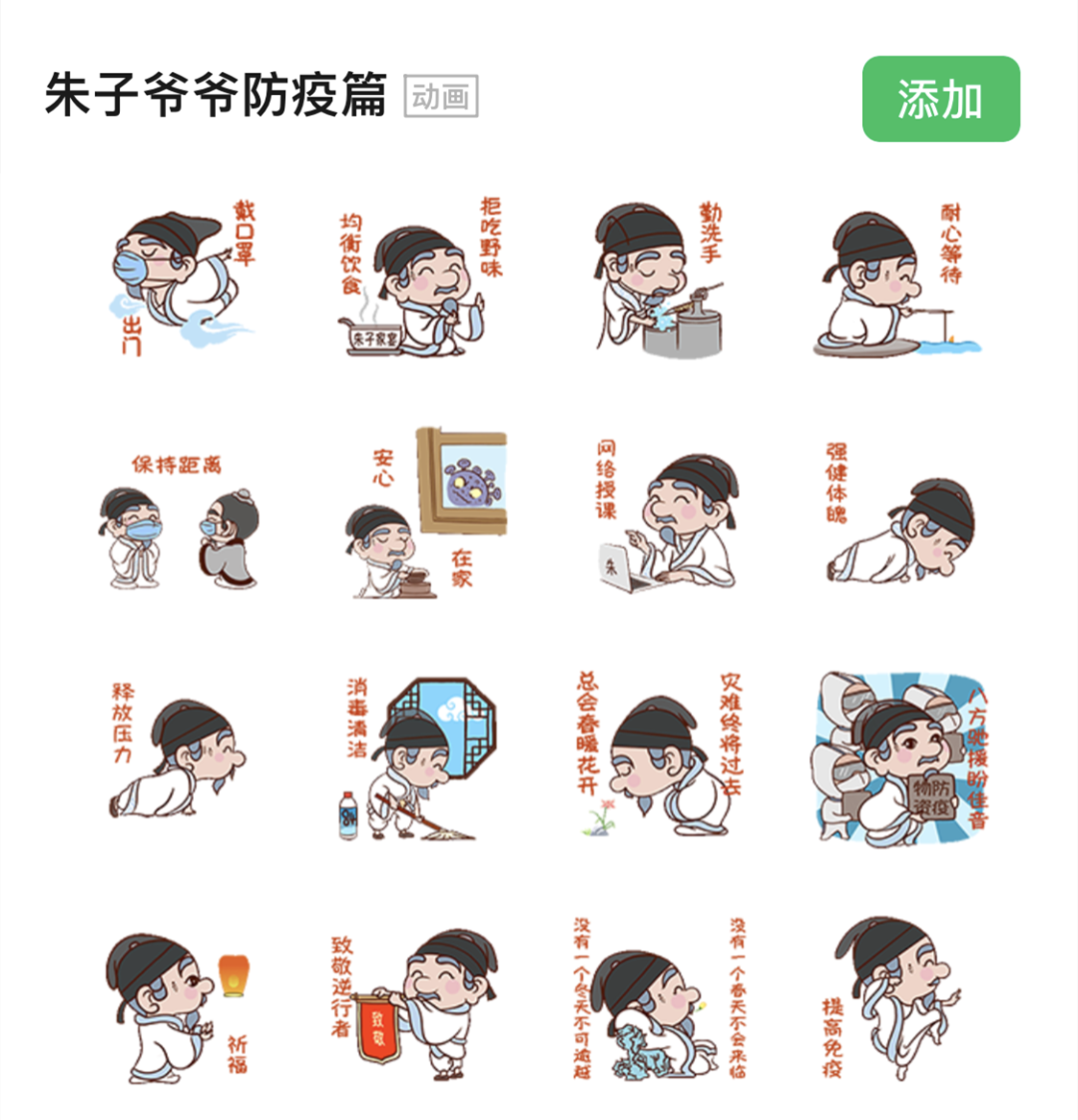1078x1120 pixels.
Task: Open the 总会春暖花开 sticker
Action: [x=659, y=757]
